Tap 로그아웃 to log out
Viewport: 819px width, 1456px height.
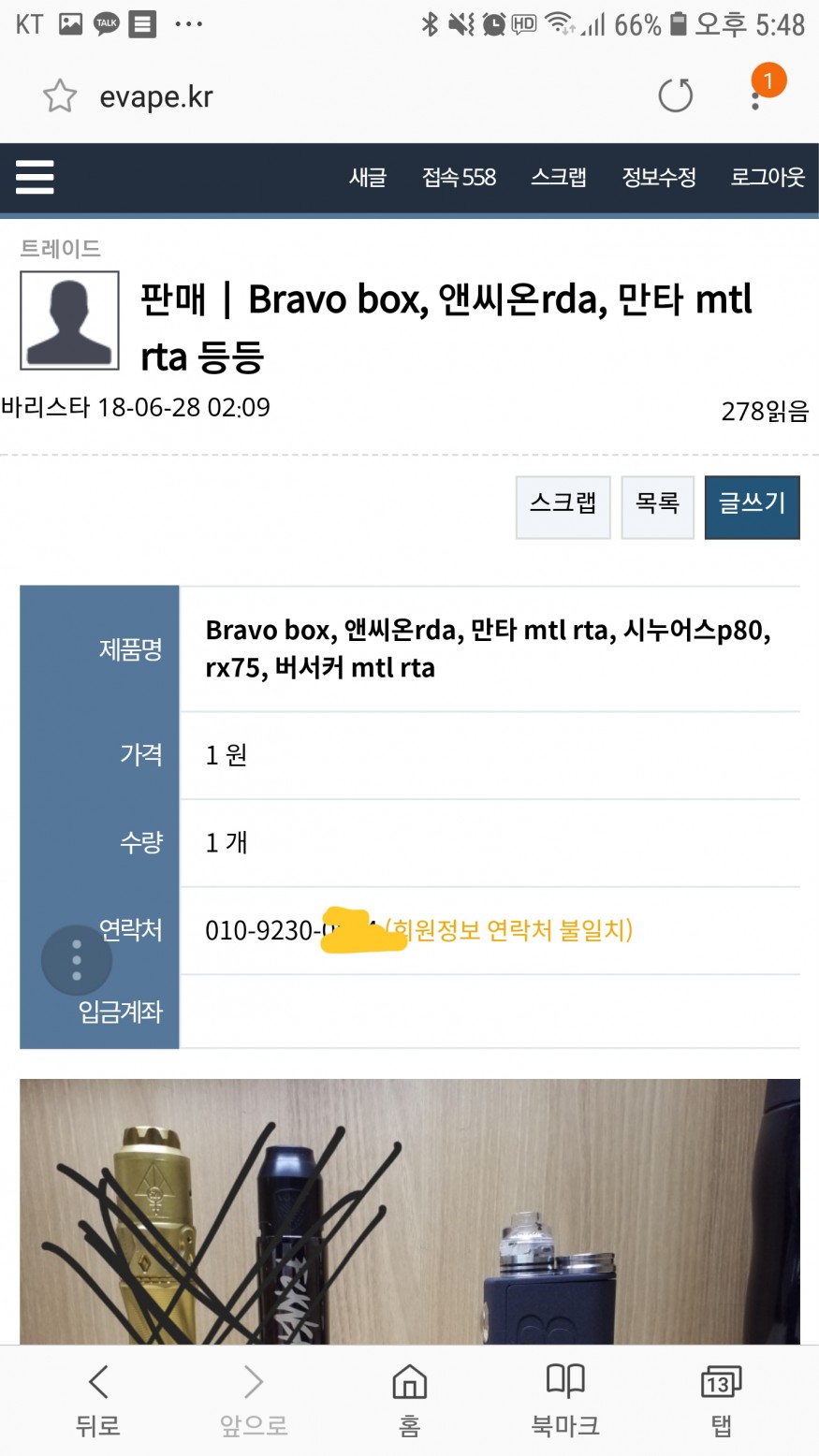coord(768,177)
